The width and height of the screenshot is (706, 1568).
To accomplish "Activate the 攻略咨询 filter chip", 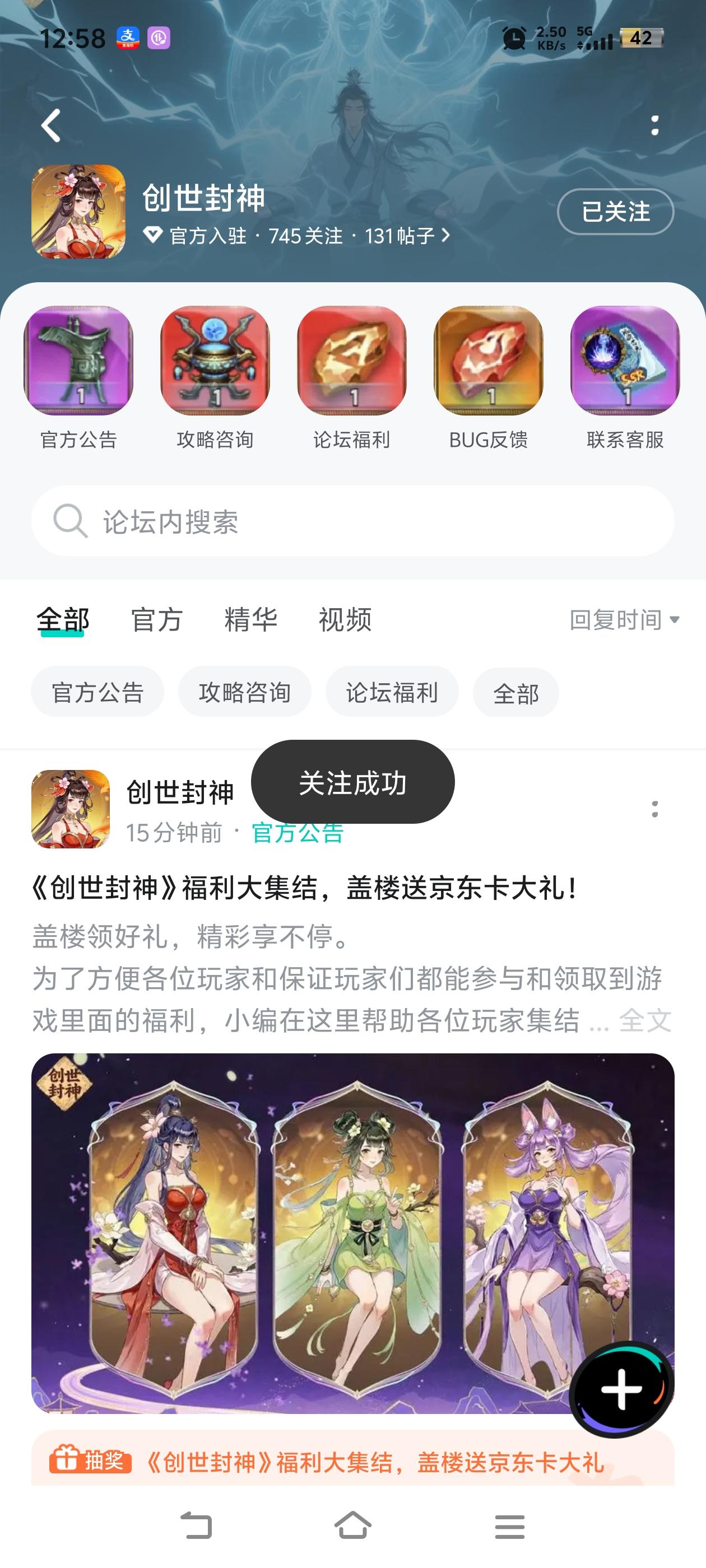I will [244, 692].
